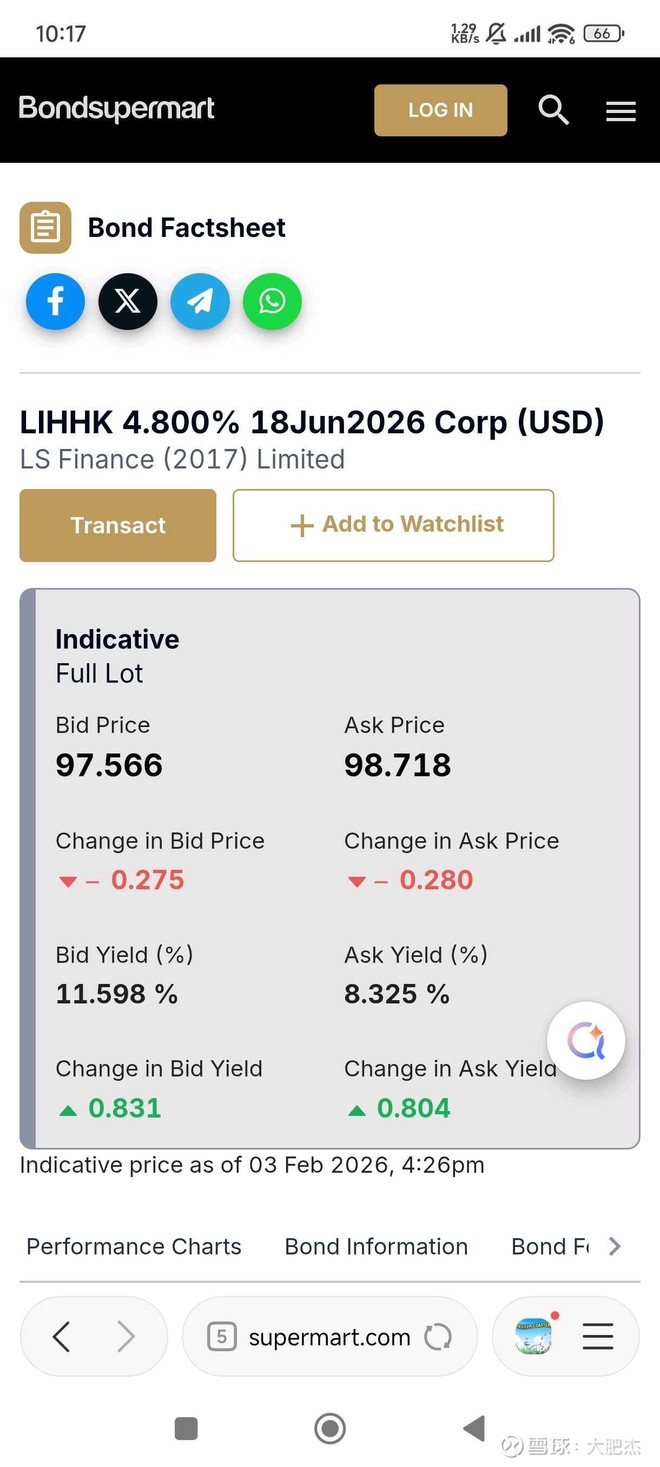
Task: Share the factsheet via Telegram
Action: pos(200,301)
